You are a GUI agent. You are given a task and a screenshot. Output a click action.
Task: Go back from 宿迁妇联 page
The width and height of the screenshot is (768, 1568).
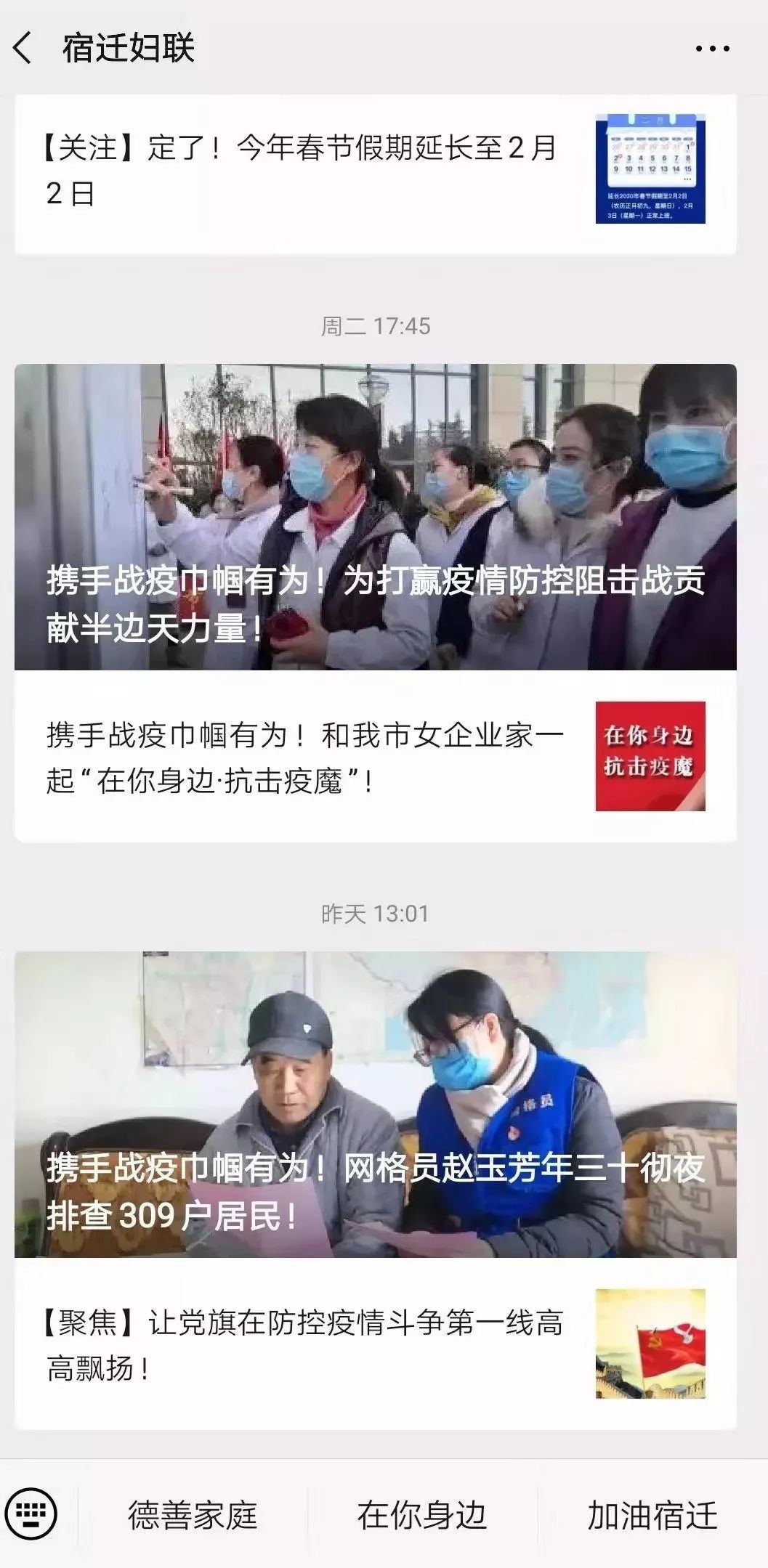click(x=23, y=49)
